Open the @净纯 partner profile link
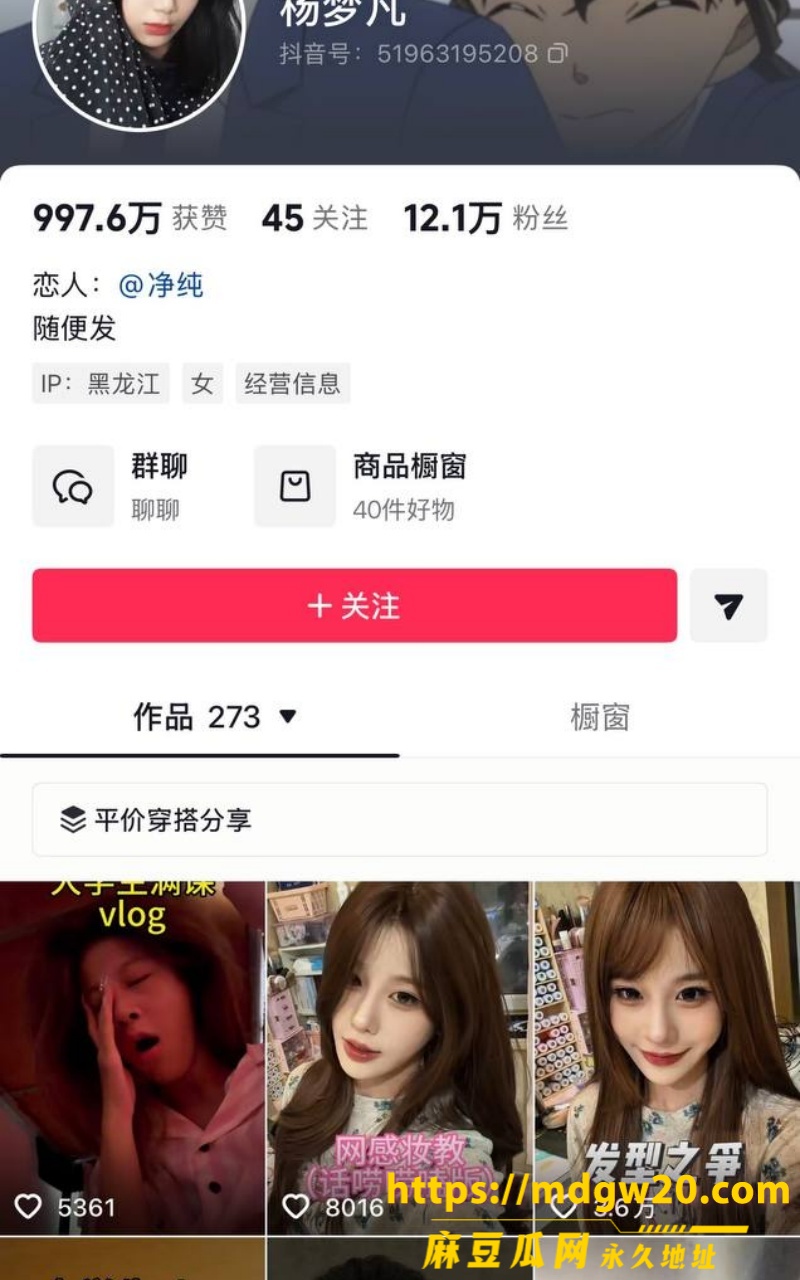Image resolution: width=800 pixels, height=1280 pixels. click(161, 285)
